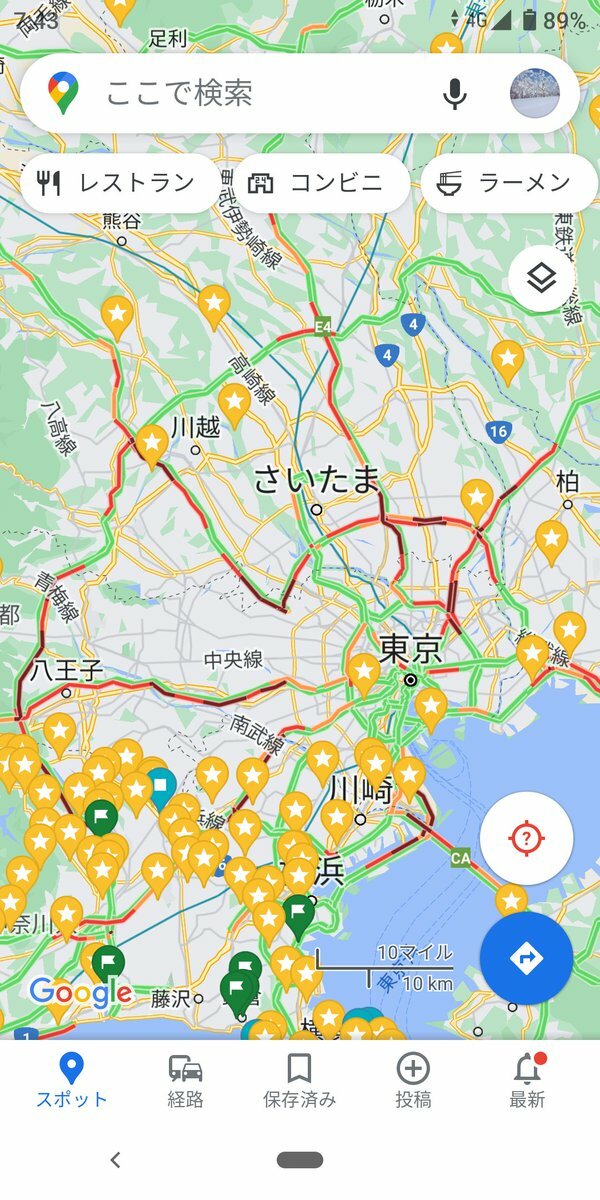Select the レストラン chip
600x1200 pixels.
[x=118, y=183]
